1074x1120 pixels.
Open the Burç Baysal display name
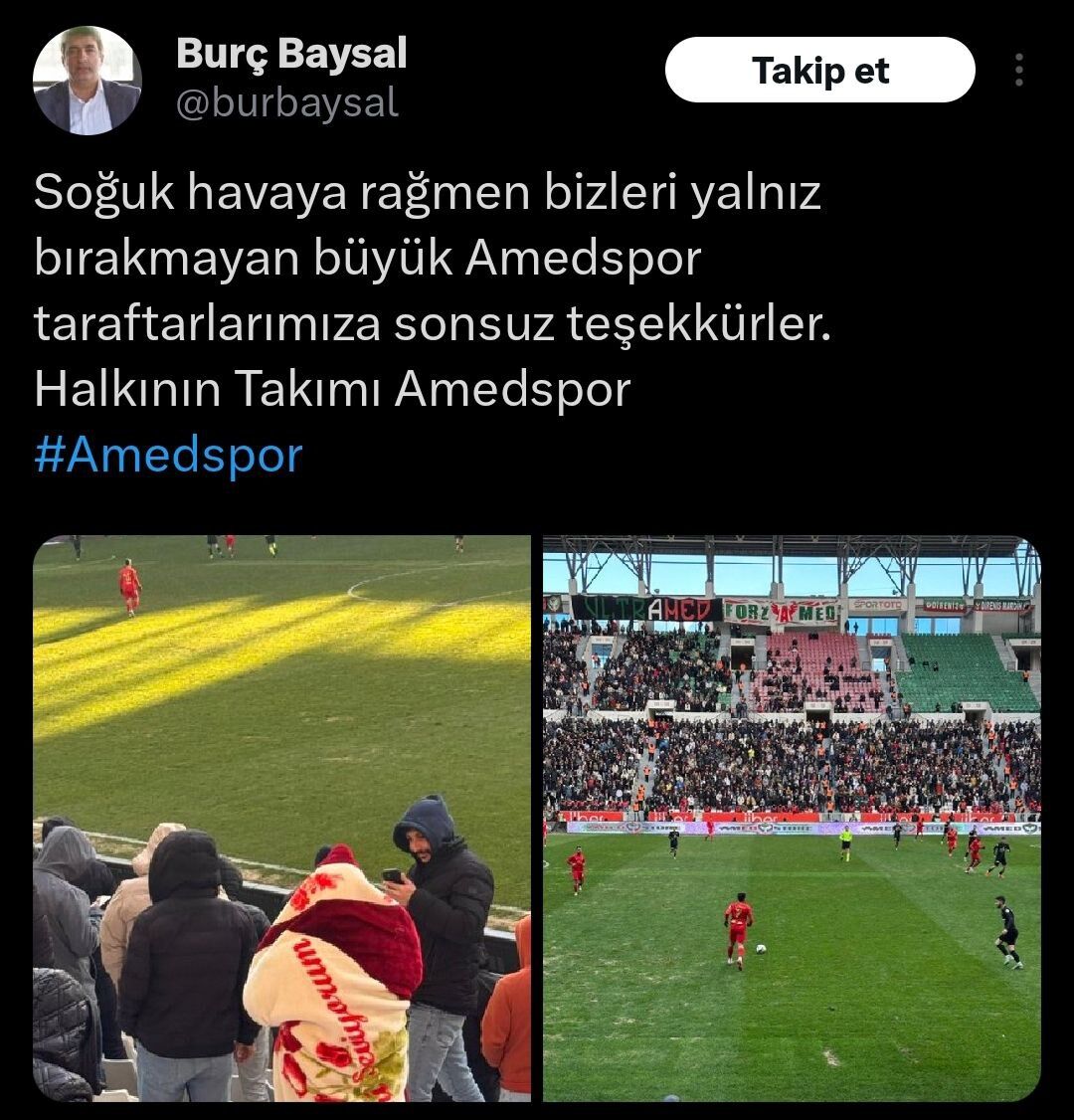[x=291, y=54]
